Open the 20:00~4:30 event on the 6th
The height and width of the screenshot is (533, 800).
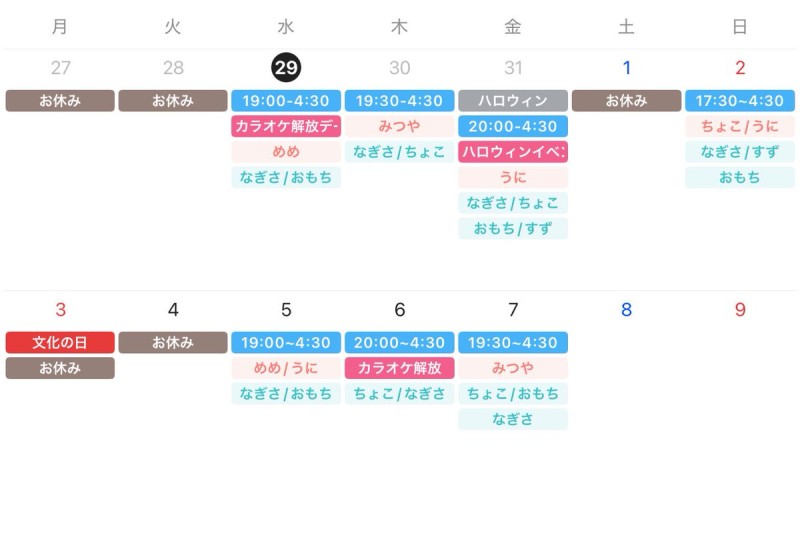tap(399, 342)
